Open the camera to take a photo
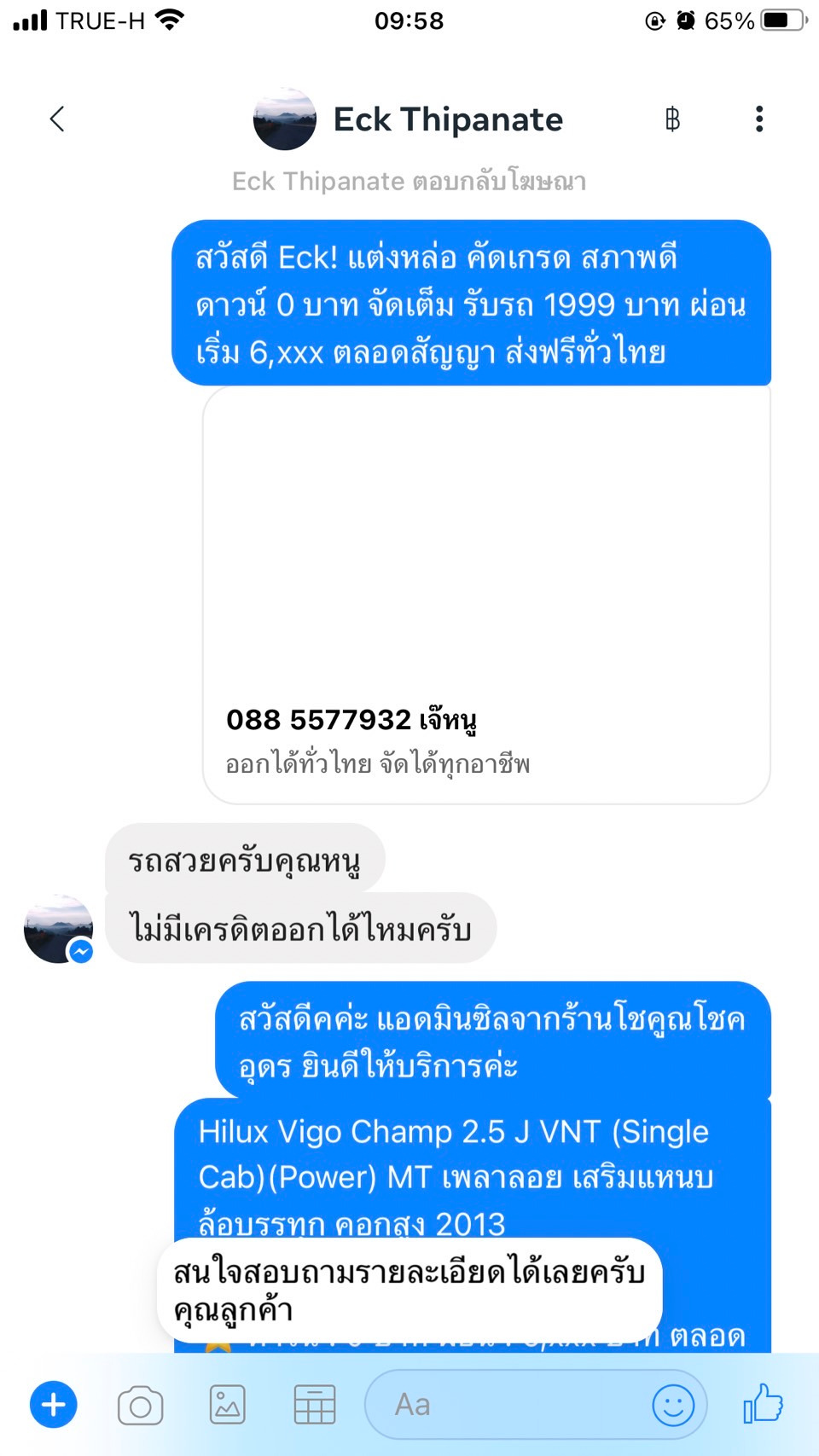This screenshot has width=819, height=1456. click(141, 1405)
